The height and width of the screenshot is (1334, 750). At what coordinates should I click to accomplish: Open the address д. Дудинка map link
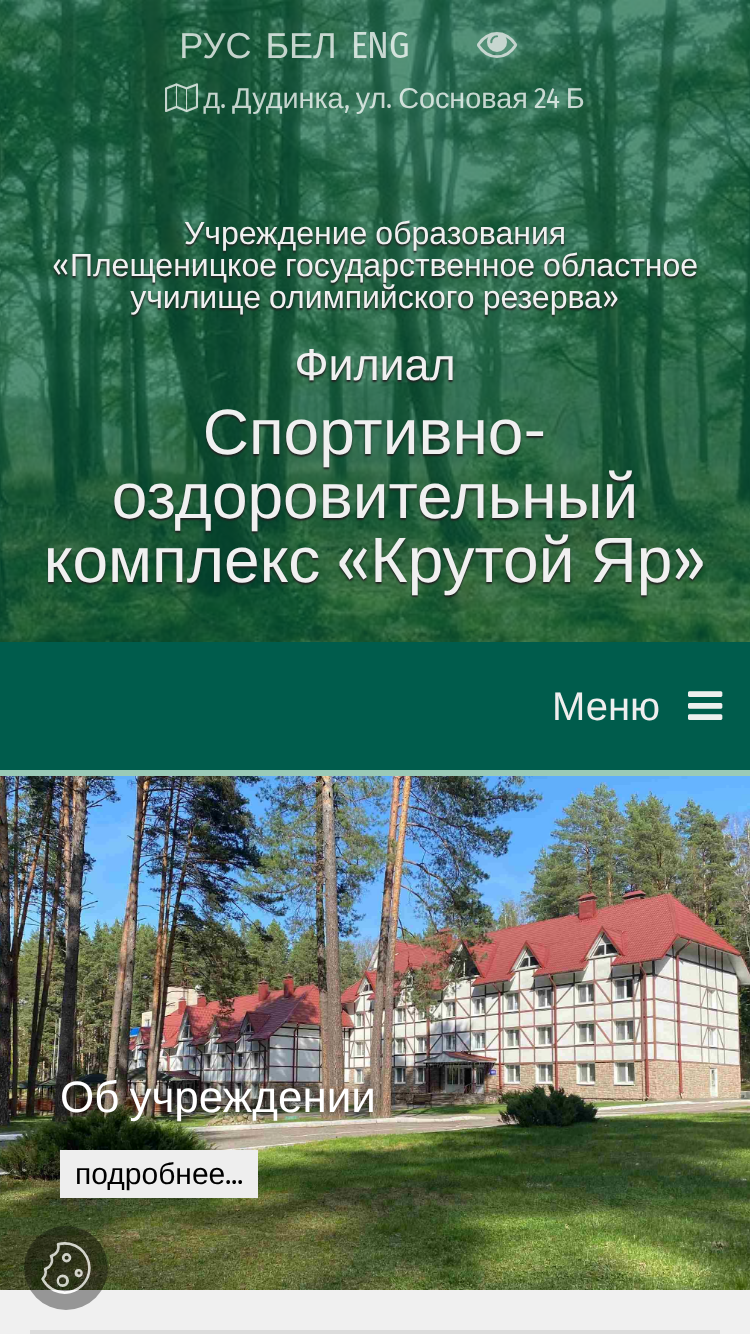[375, 99]
